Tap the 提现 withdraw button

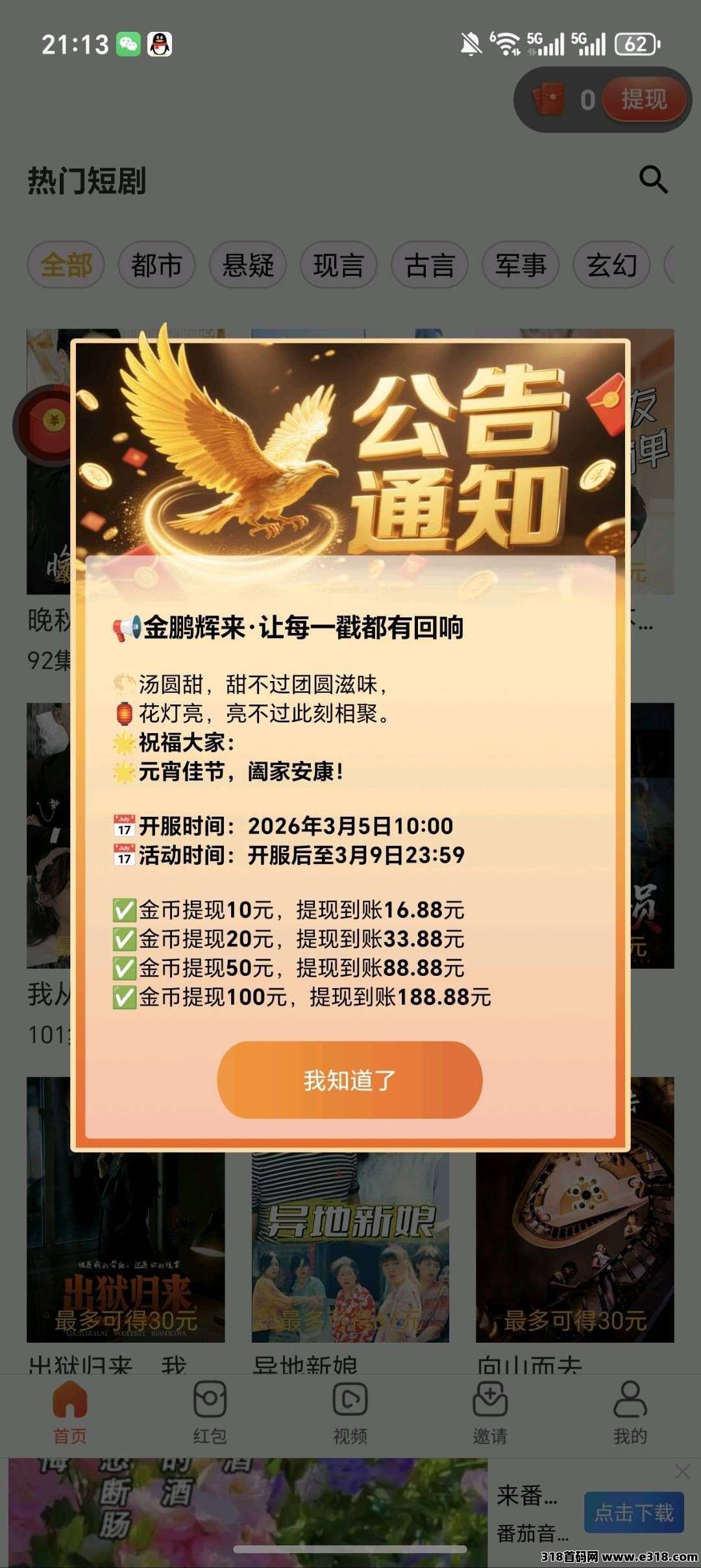644,99
